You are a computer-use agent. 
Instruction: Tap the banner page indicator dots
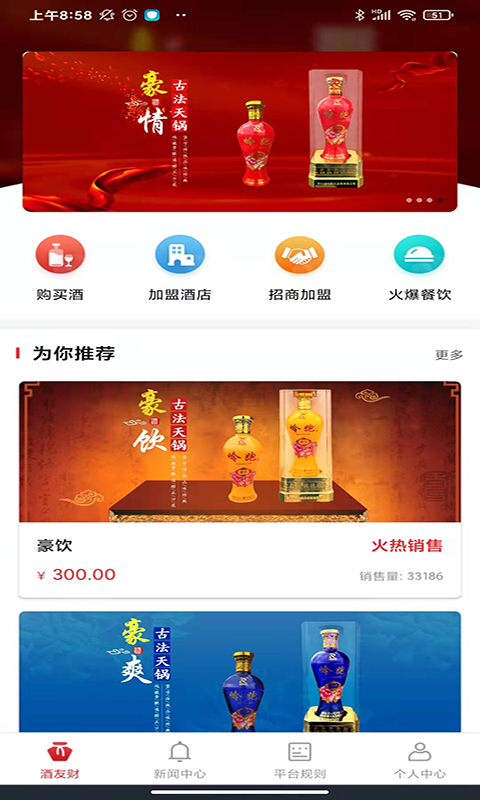424,200
